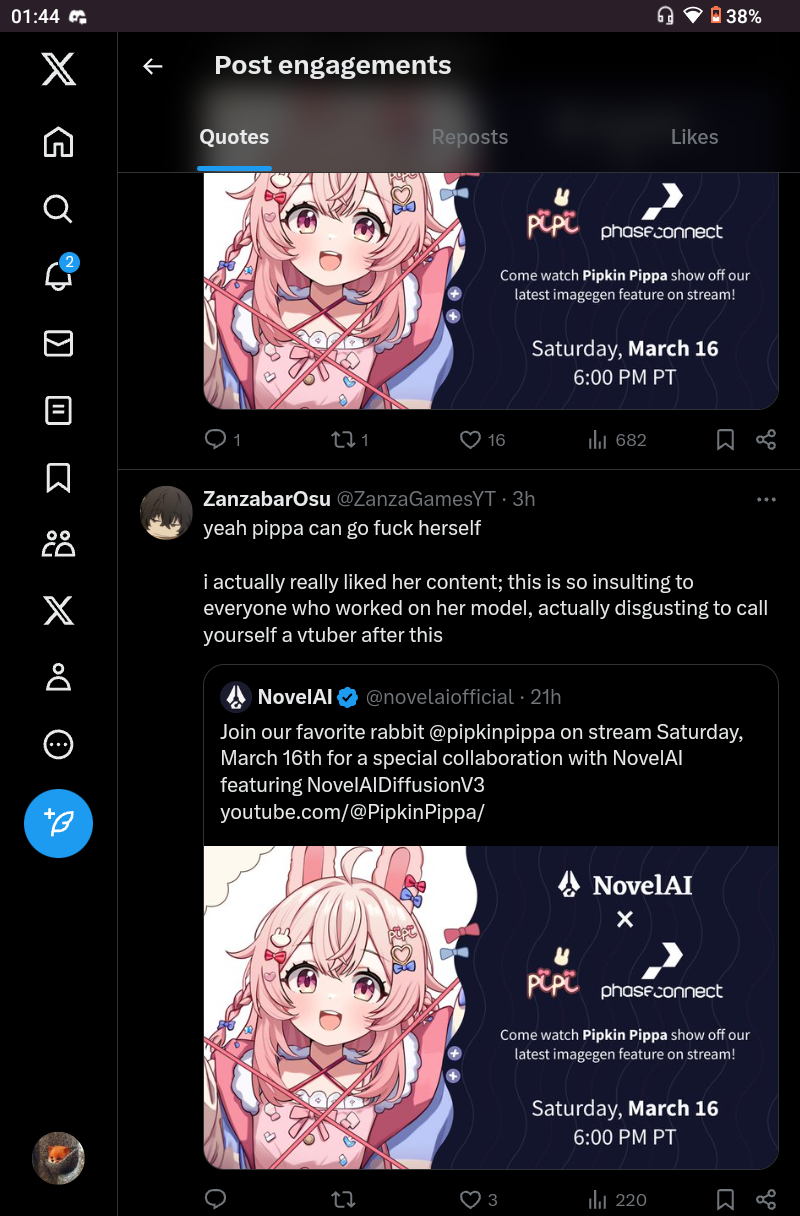Open the More options circle menu
Screen dimensions: 800x1216
tap(58, 744)
